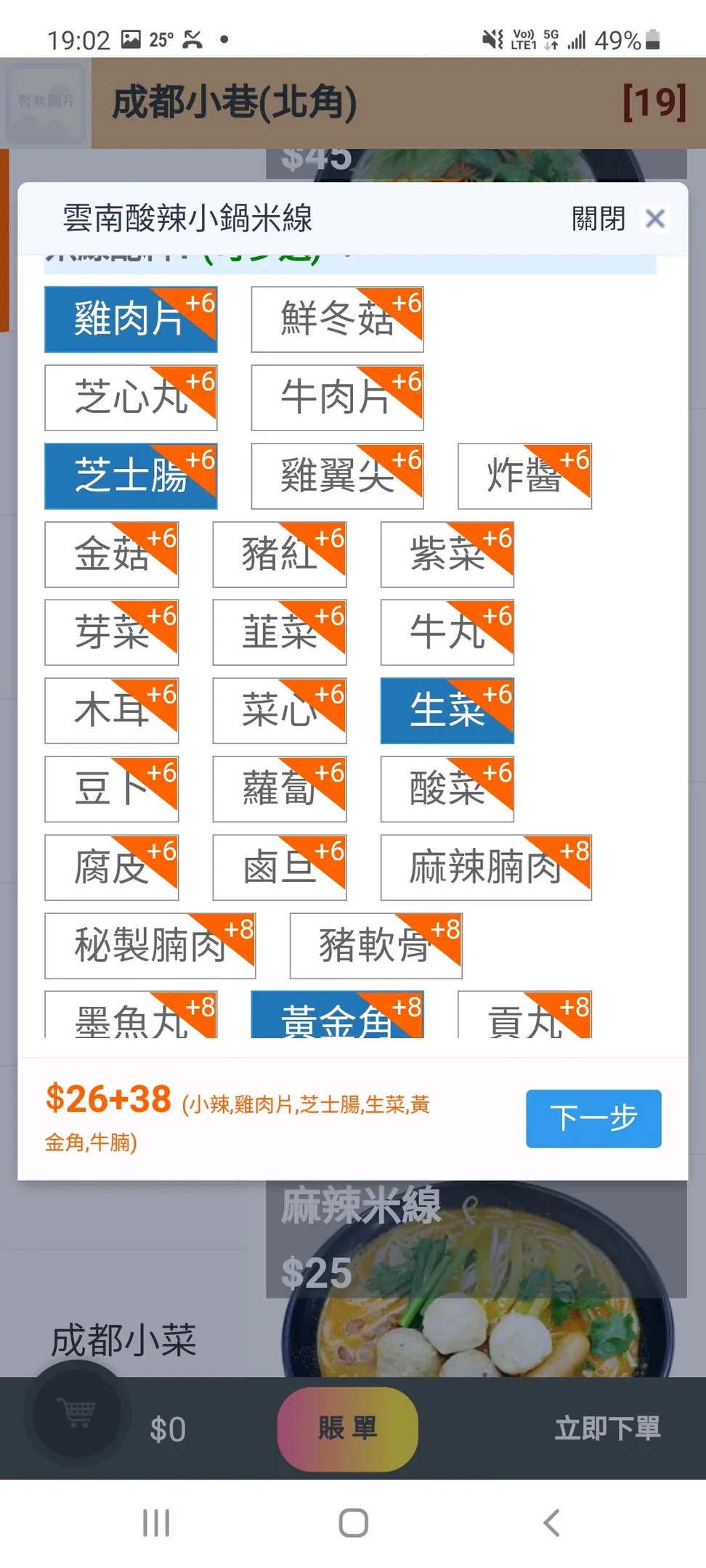Add 牛丸 topping
The image size is (706, 1568).
447,632
